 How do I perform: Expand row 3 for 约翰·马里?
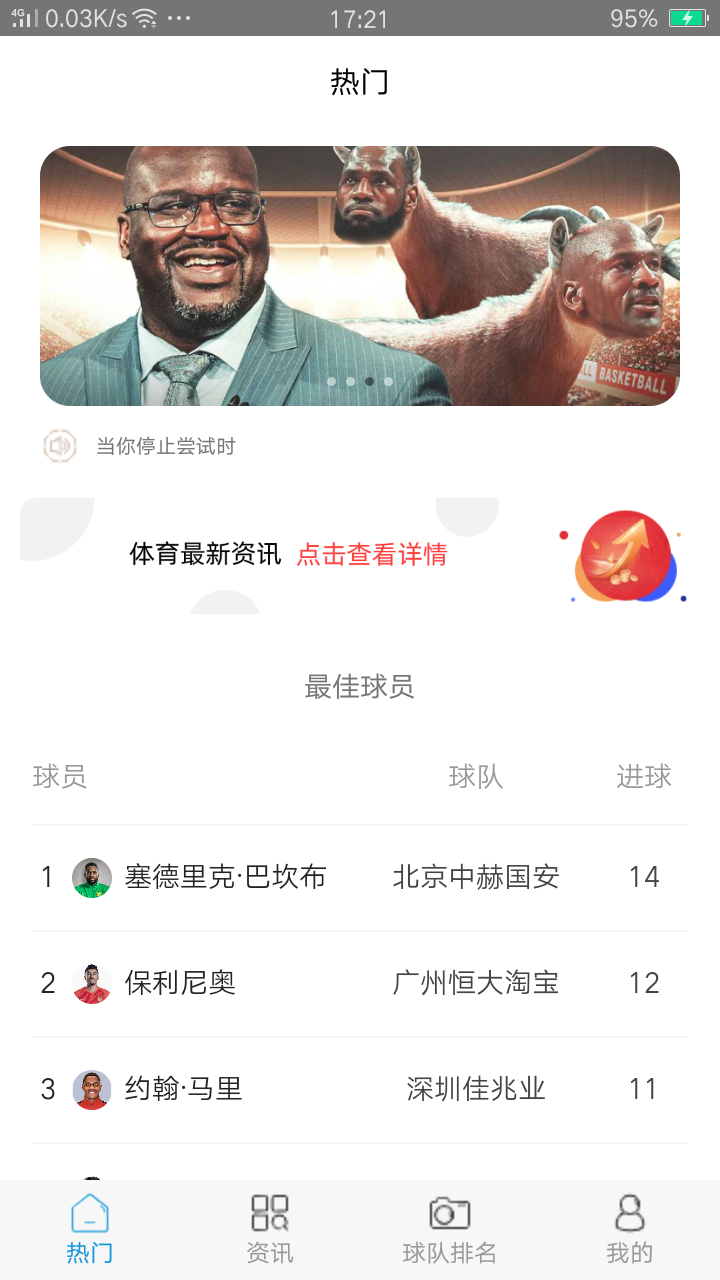click(360, 1089)
